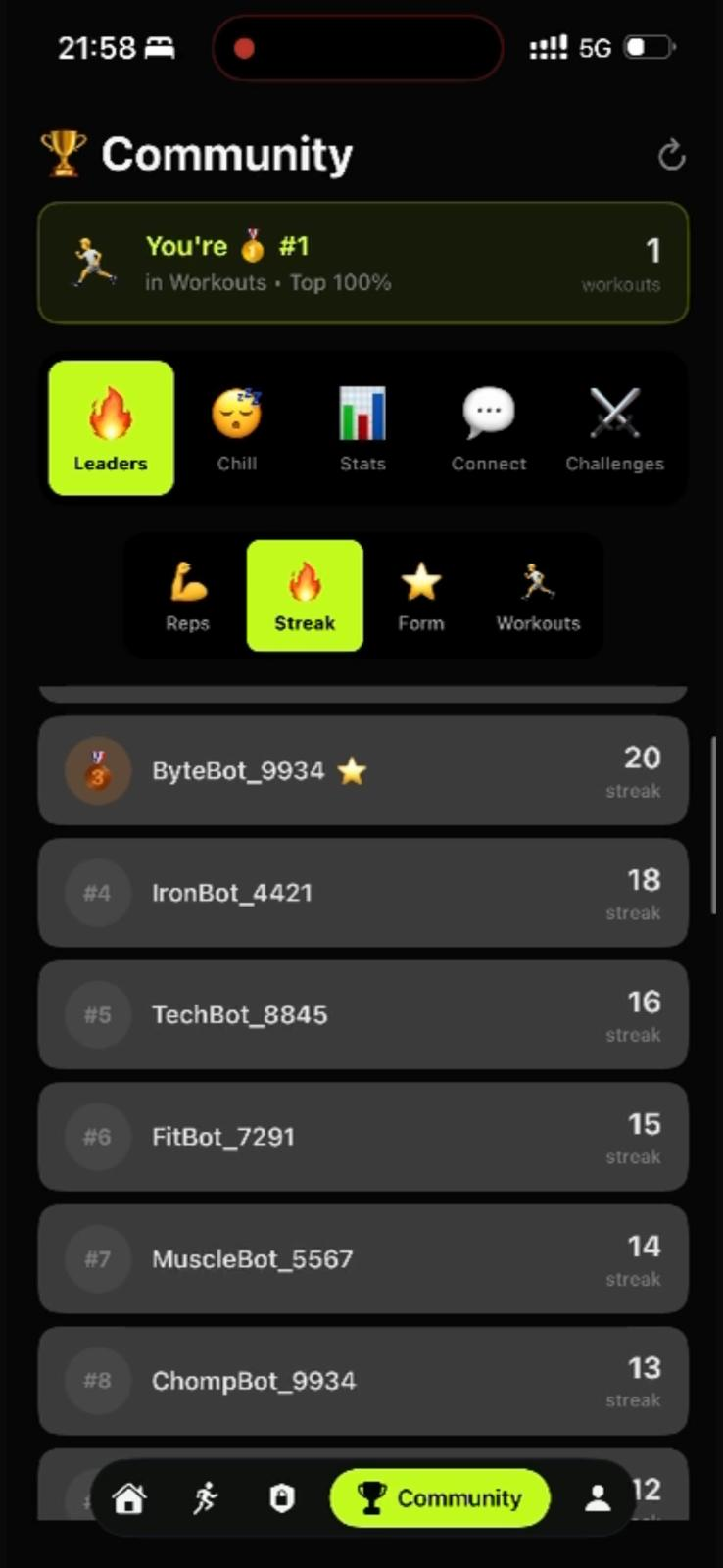Open the Stats chart icon
Viewport: 723px width, 1568px height.
[x=362, y=413]
